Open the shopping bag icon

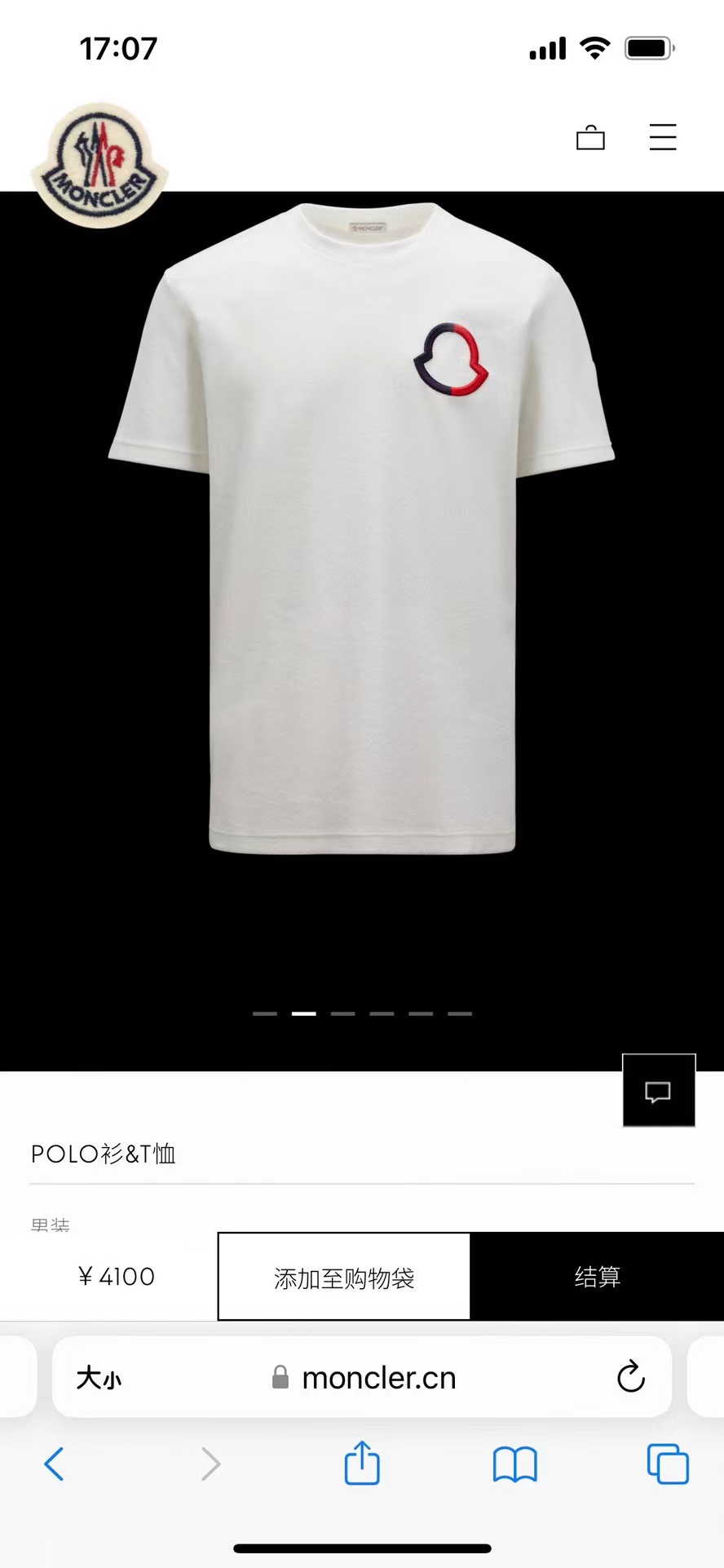coord(590,138)
